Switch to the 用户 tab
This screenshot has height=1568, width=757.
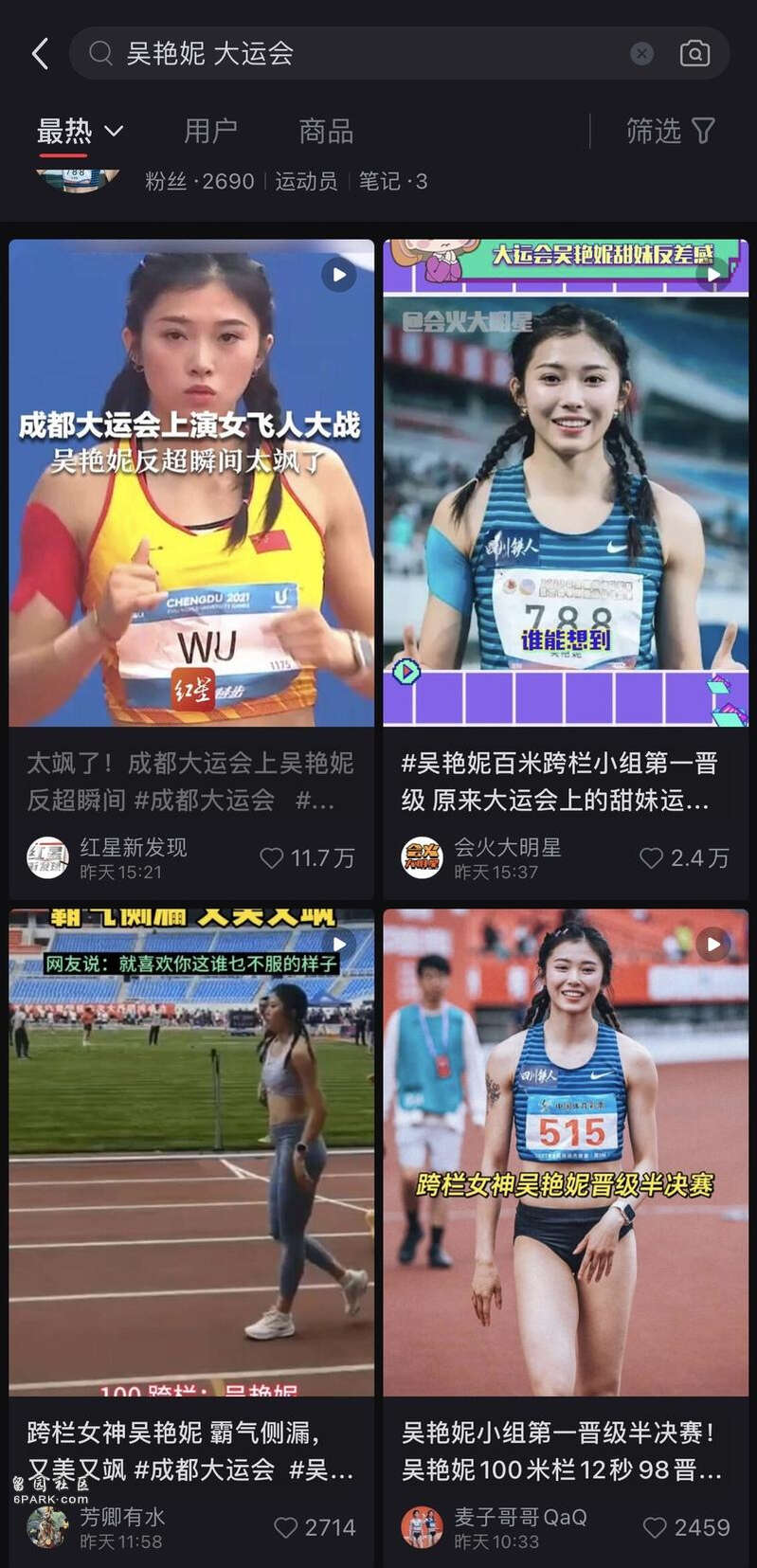point(210,131)
